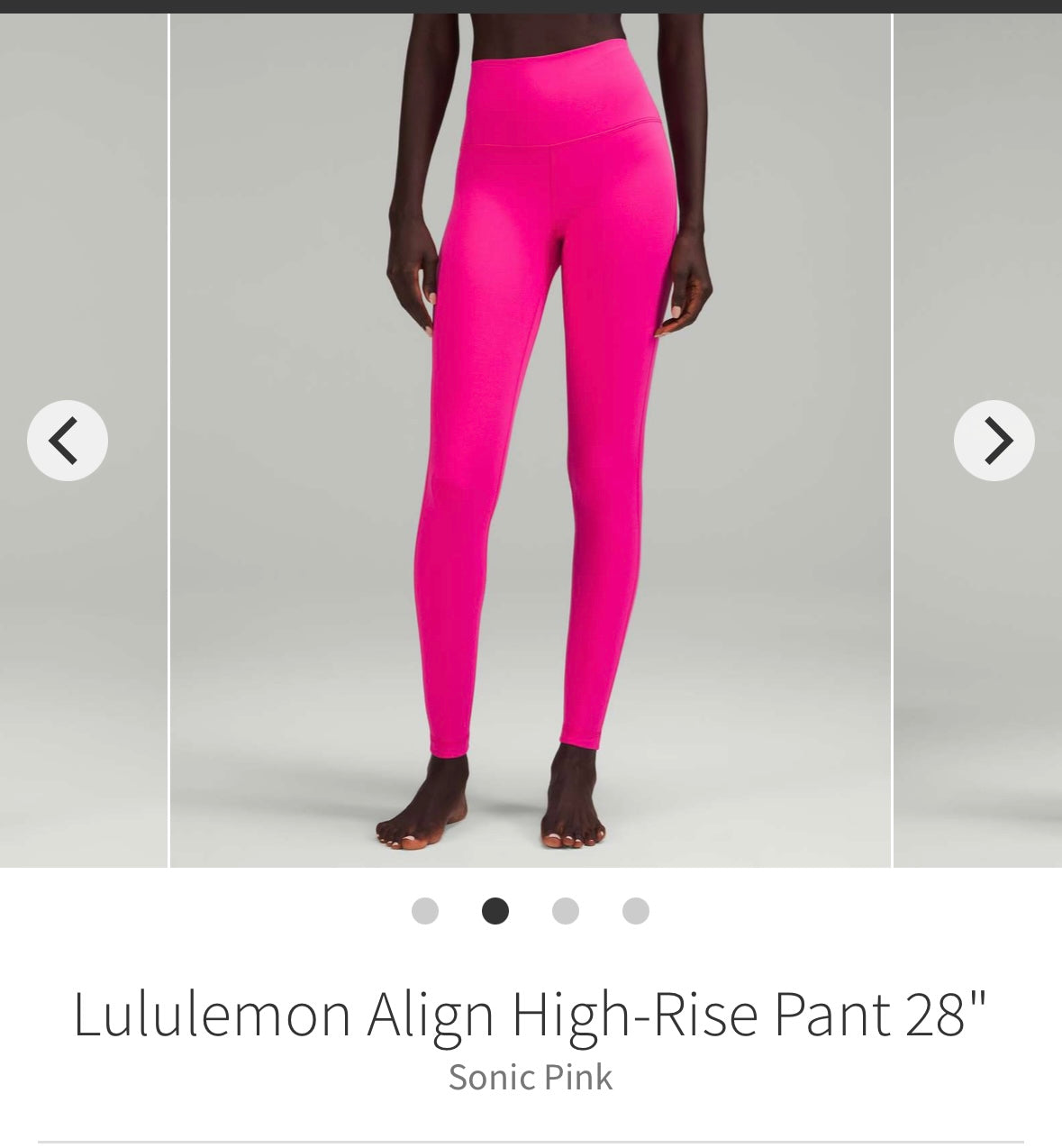The image size is (1062, 1148).
Task: Show the next product image
Action: [x=994, y=441]
